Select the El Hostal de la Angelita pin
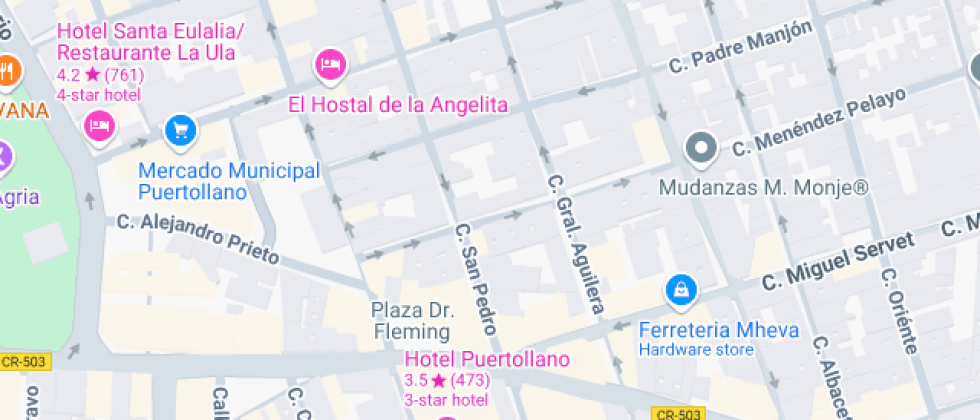Screen dimensions: 980x420 [330, 66]
